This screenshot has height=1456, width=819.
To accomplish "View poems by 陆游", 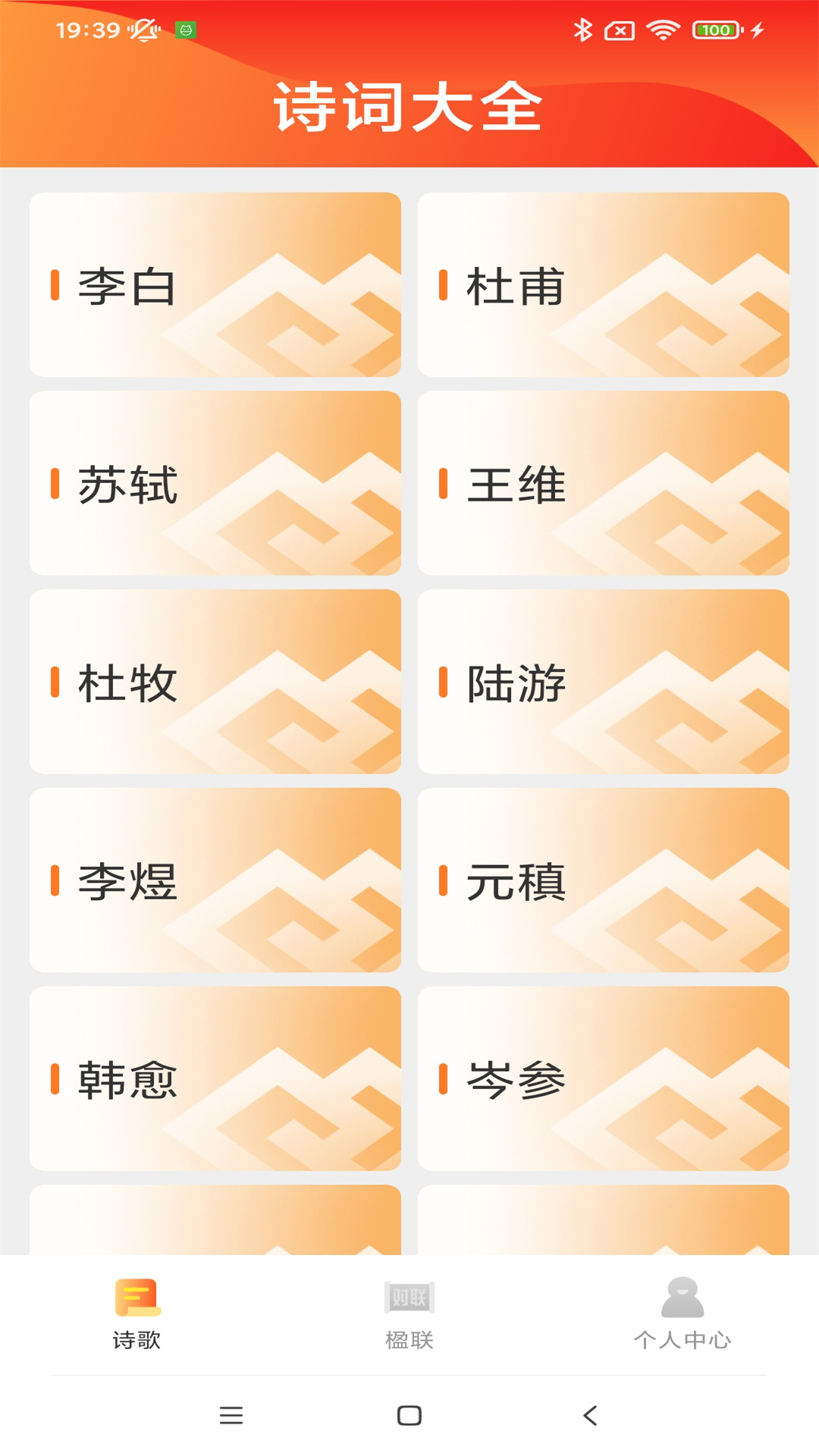I will [604, 682].
